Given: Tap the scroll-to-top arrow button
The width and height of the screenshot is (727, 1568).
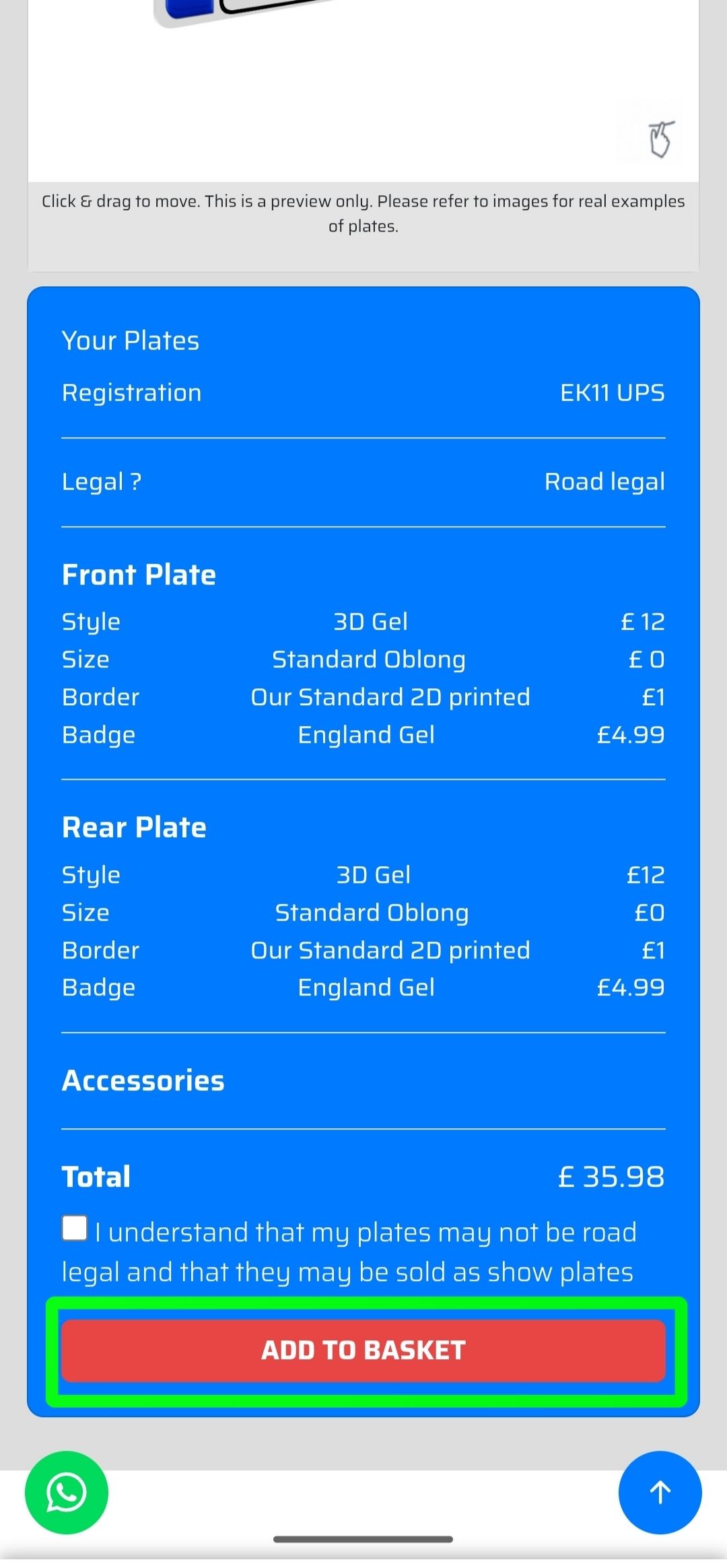Looking at the screenshot, I should pos(660,1492).
